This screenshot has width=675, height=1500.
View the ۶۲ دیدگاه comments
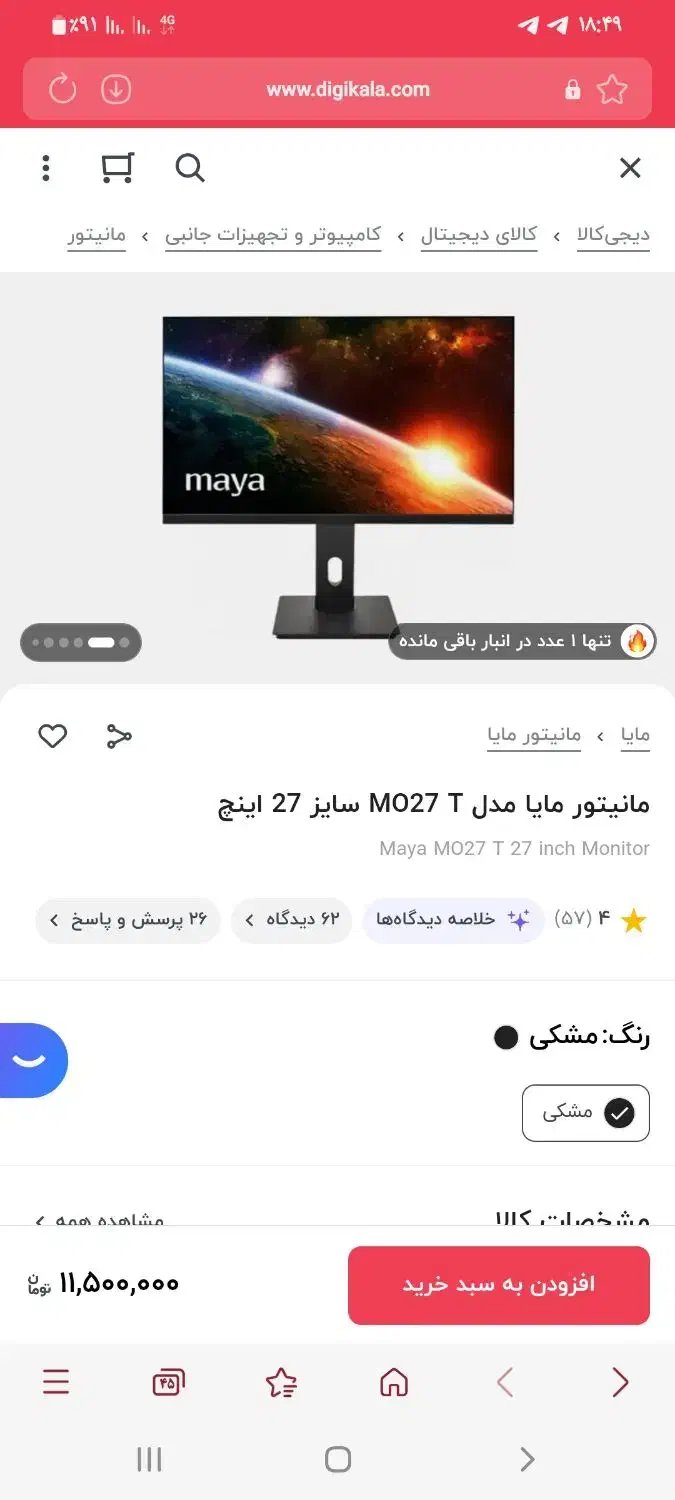292,920
